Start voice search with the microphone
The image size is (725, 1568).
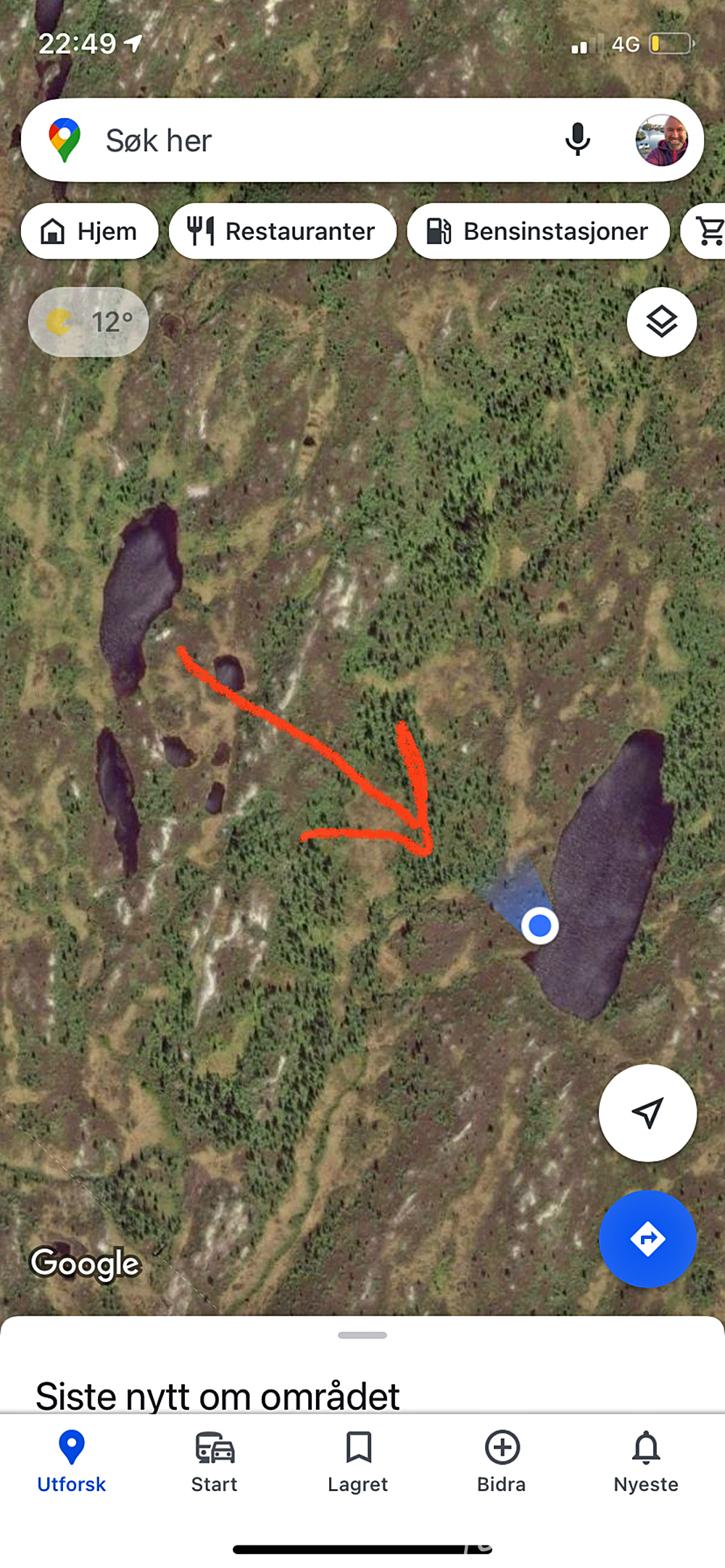pos(577,141)
